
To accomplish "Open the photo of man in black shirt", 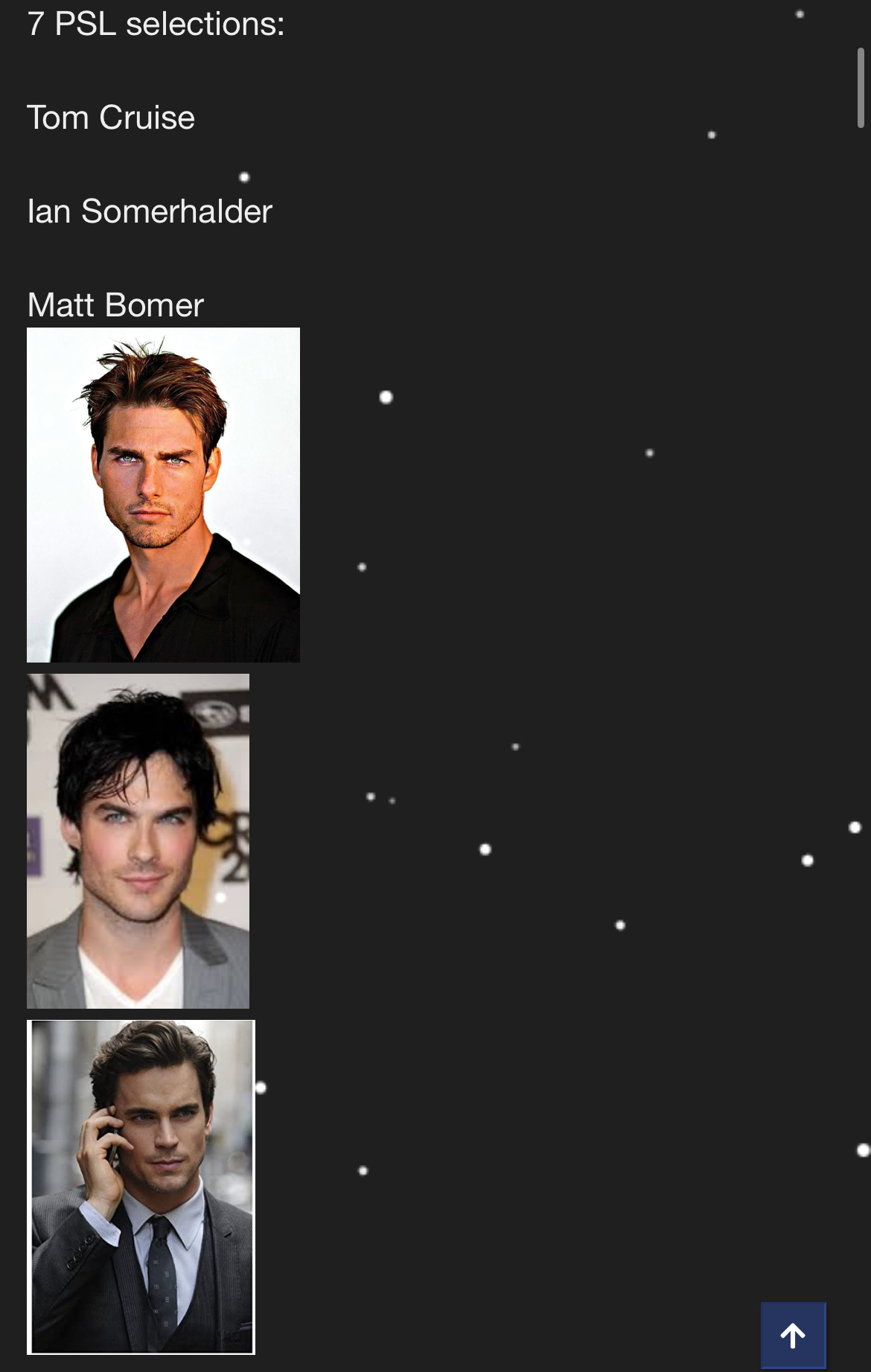I will 163,495.
